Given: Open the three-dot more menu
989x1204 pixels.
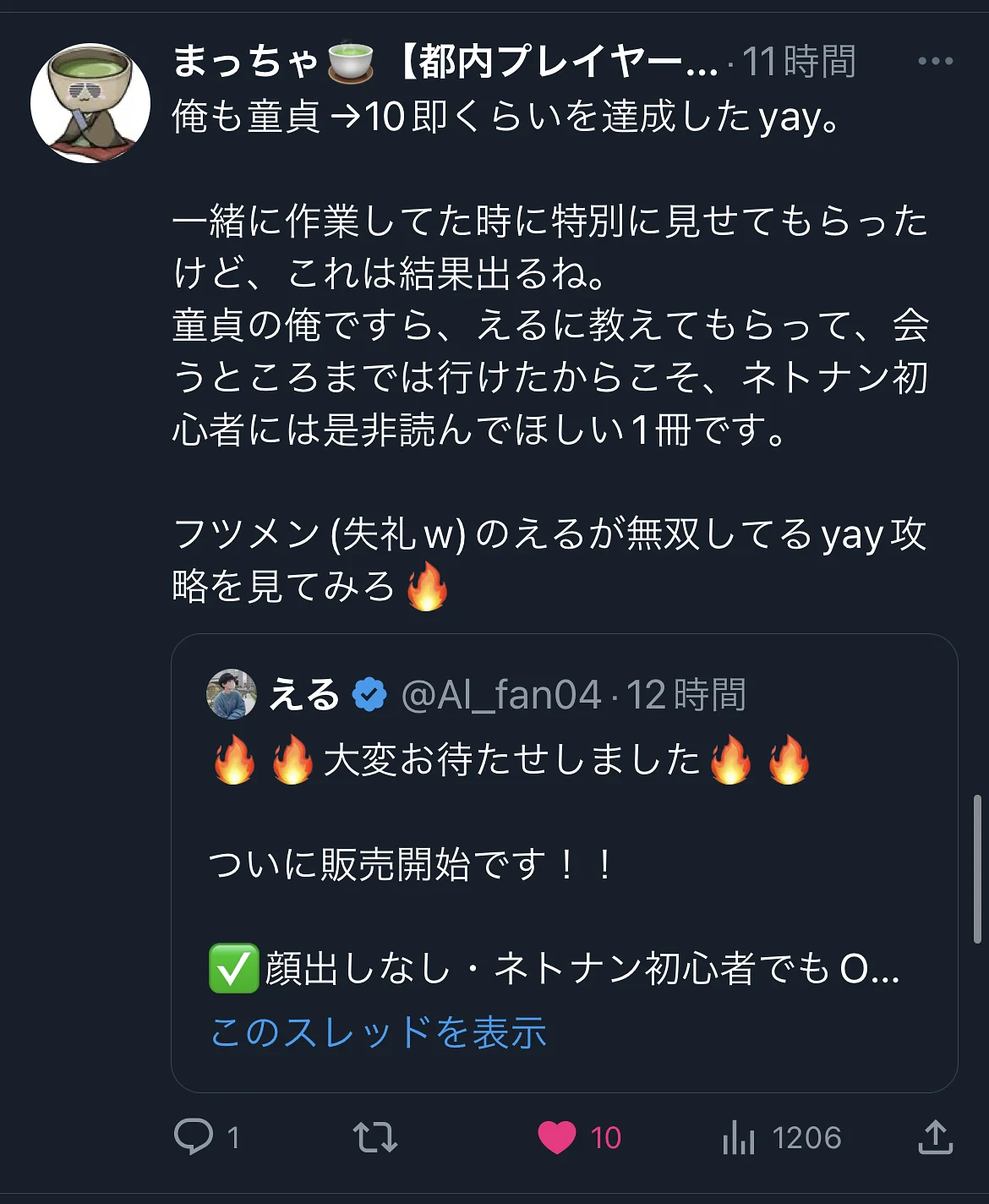Looking at the screenshot, I should pos(935,62).
